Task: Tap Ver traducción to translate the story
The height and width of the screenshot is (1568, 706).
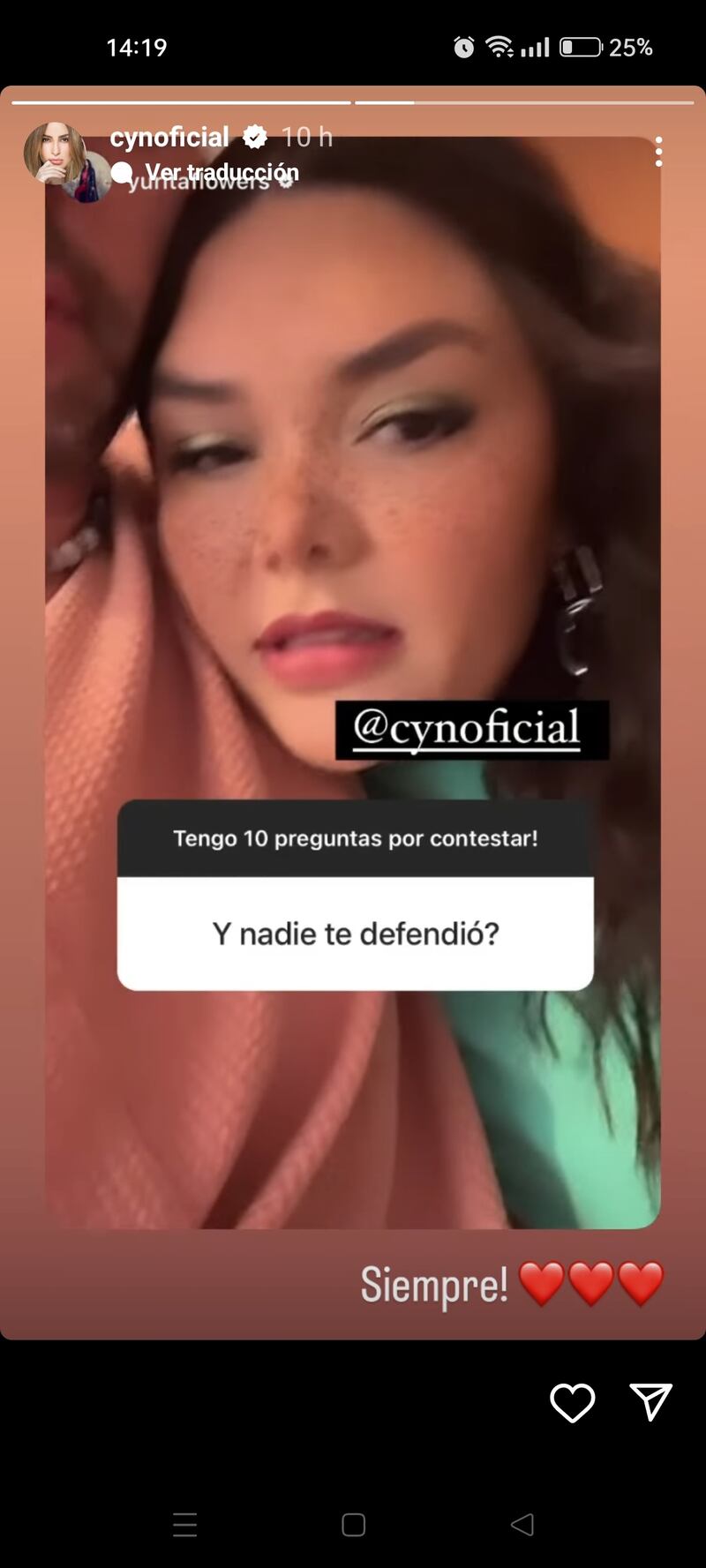Action: pos(222,171)
